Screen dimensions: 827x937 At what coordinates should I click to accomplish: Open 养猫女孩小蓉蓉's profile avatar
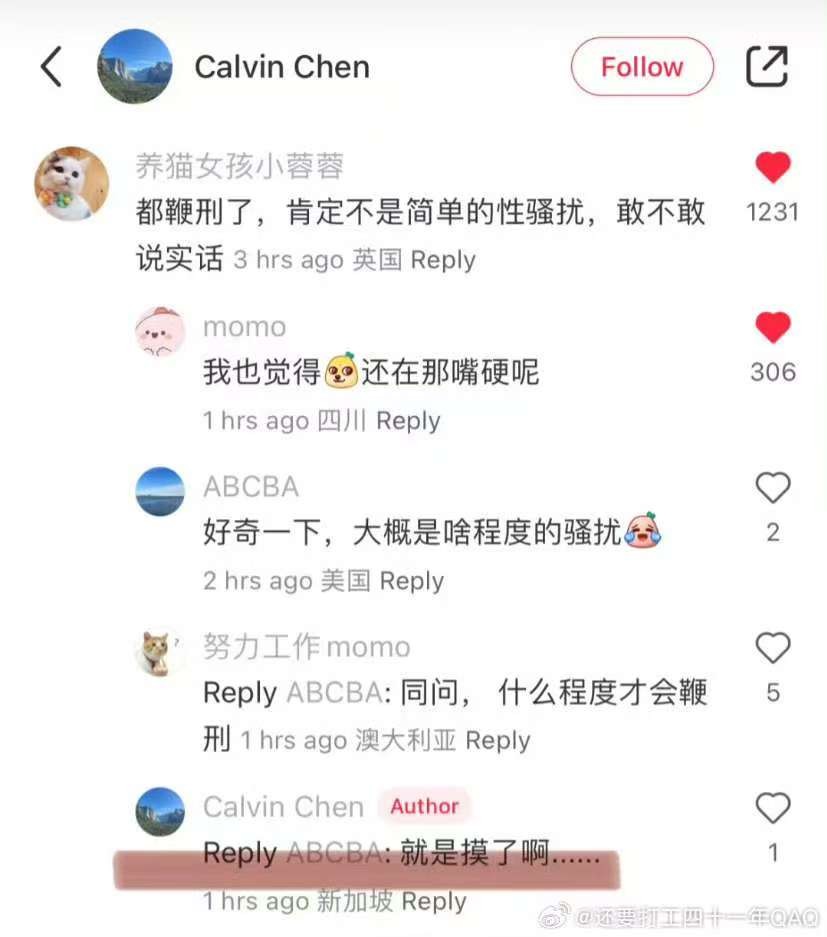click(71, 184)
